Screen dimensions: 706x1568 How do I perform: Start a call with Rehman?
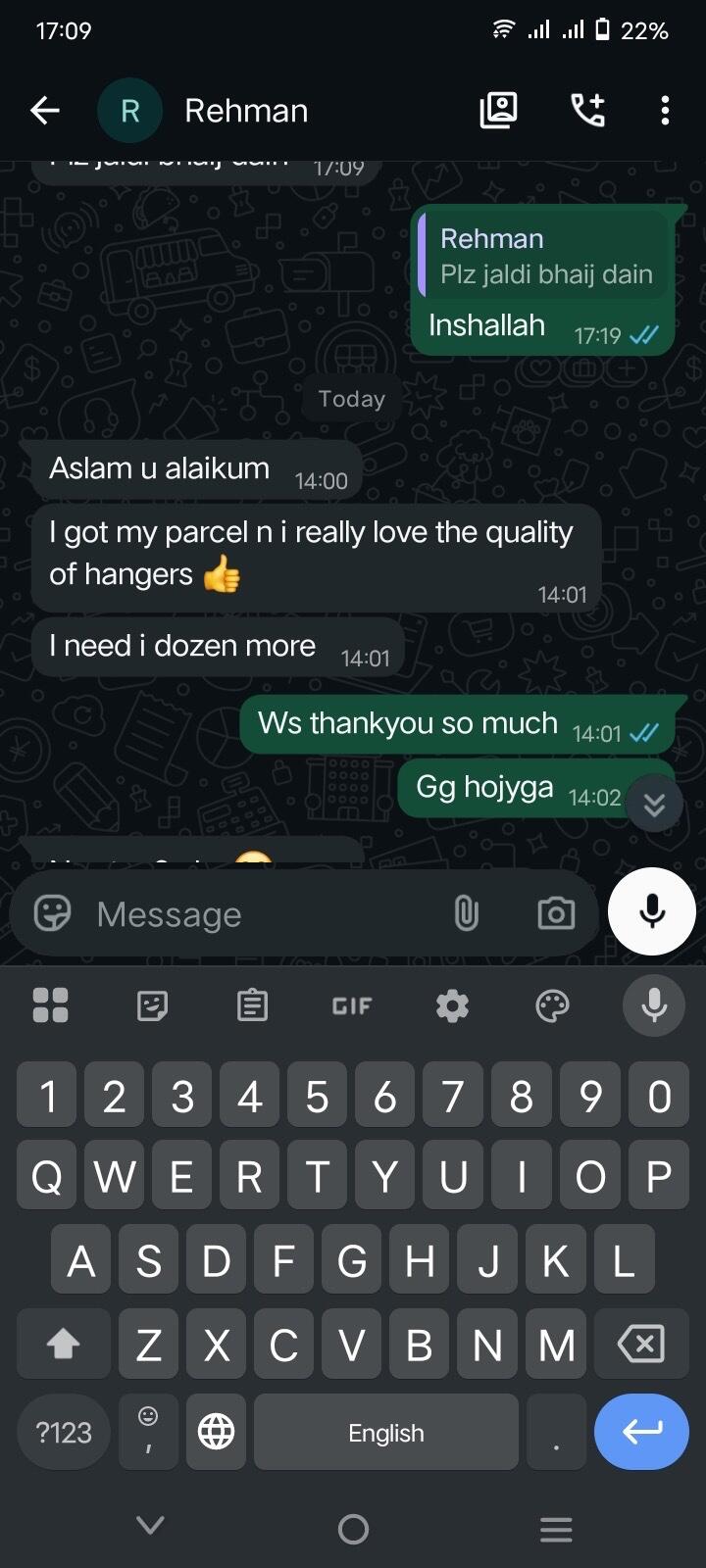[587, 111]
